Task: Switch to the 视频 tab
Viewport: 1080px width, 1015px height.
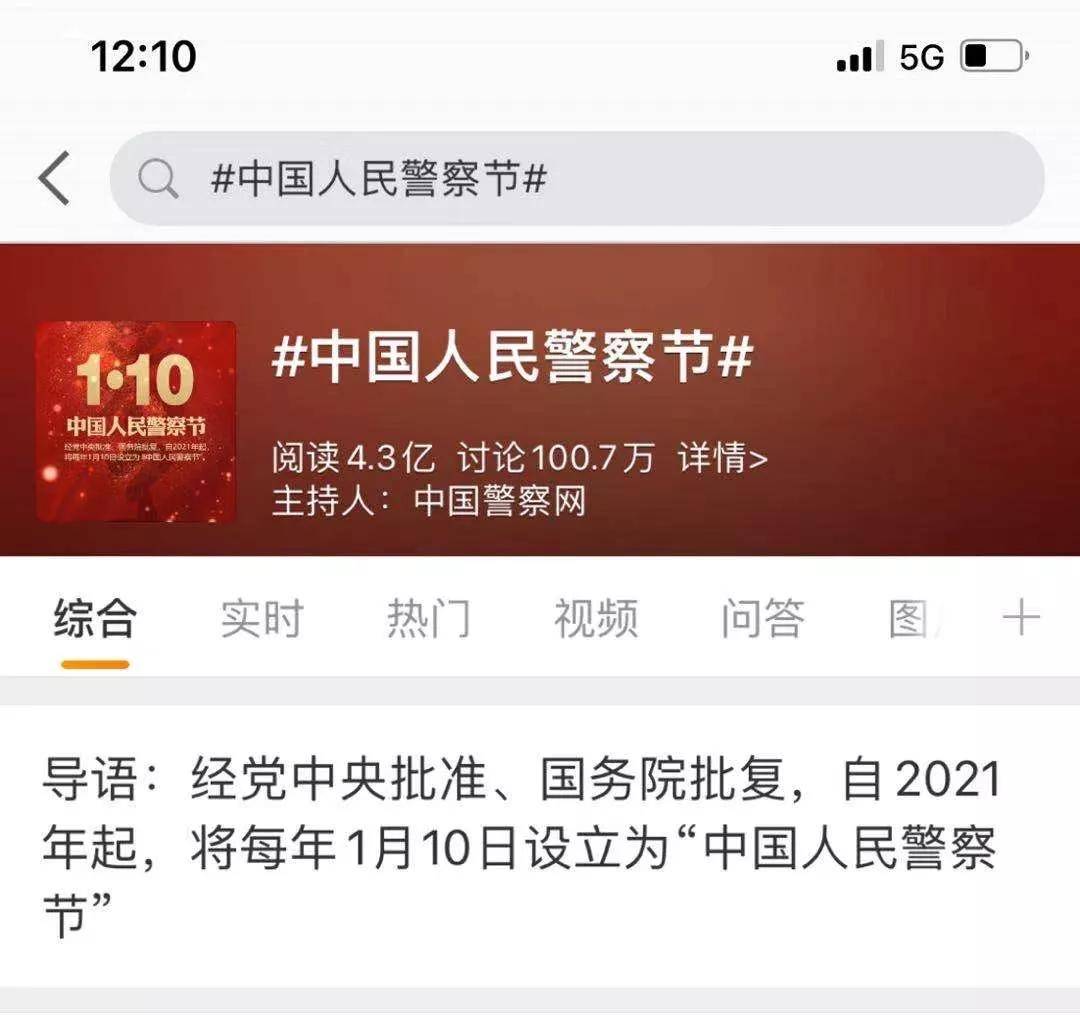Action: (x=595, y=620)
